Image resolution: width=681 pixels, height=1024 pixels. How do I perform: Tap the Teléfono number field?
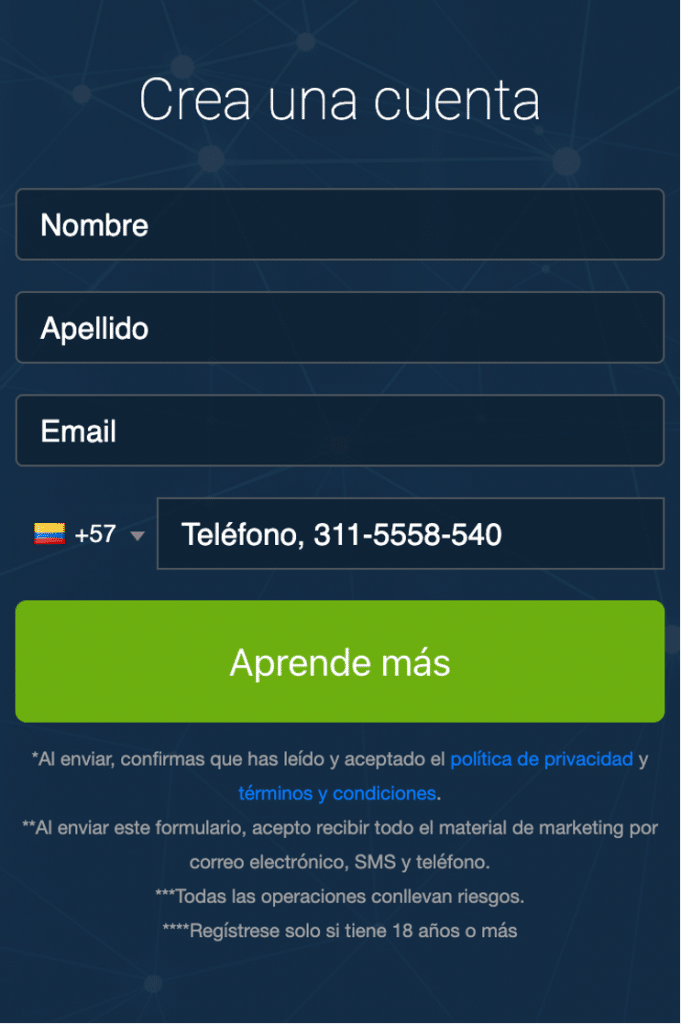click(410, 535)
